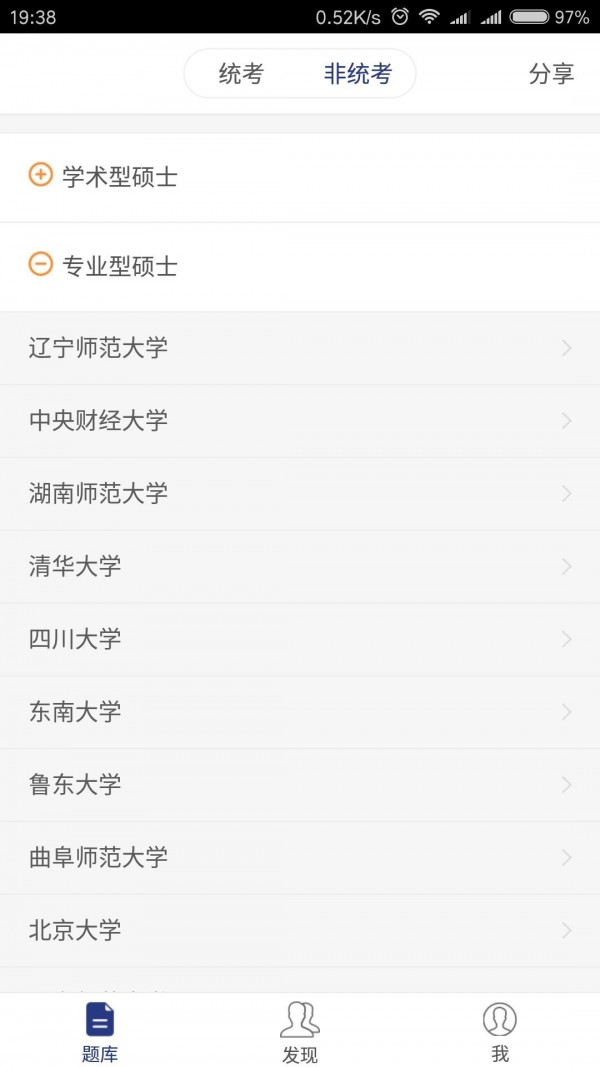Open 湖南师范大学
Screen dimensions: 600x1067
[300, 494]
